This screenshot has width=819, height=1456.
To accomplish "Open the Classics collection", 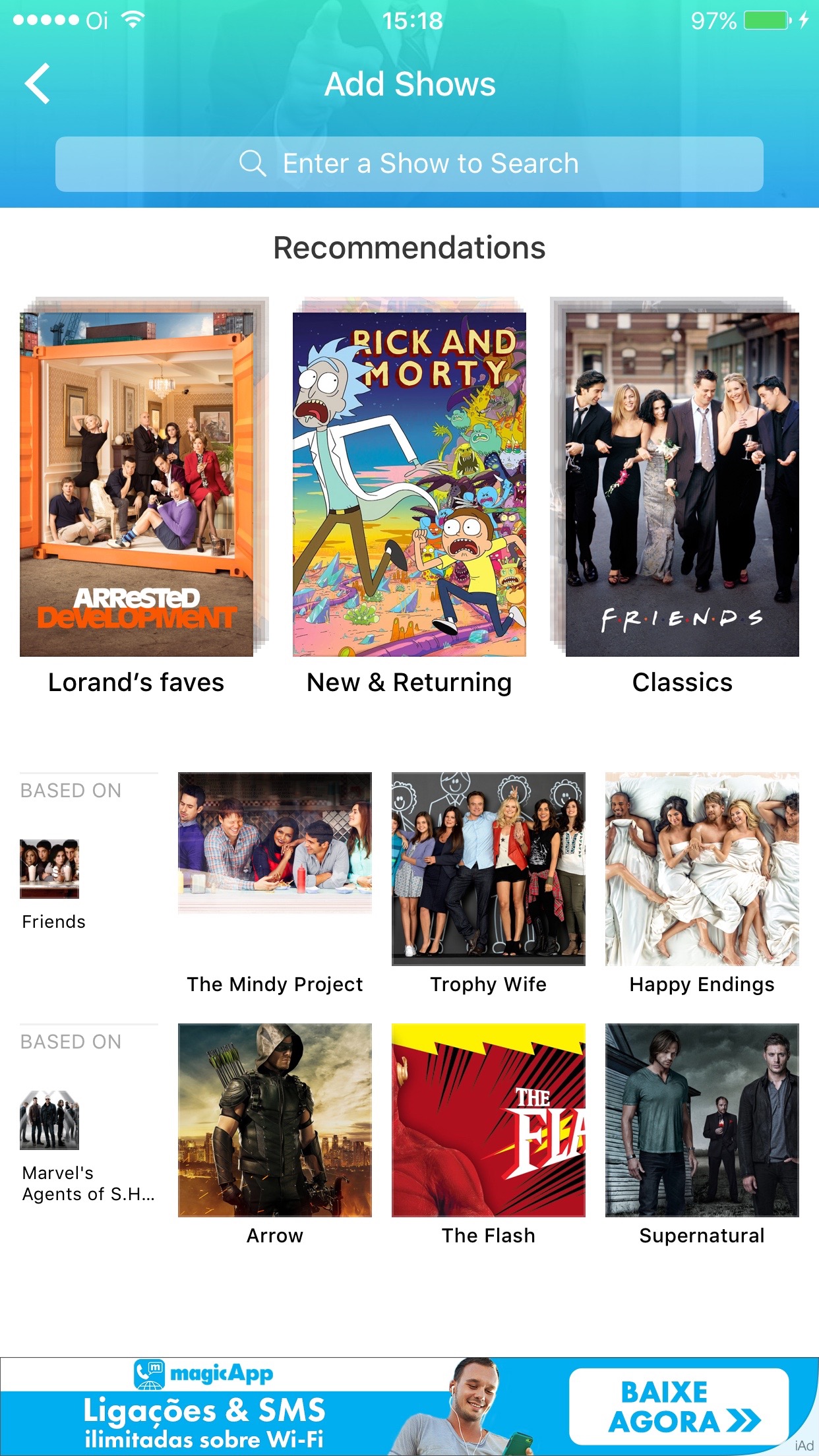I will (x=682, y=485).
